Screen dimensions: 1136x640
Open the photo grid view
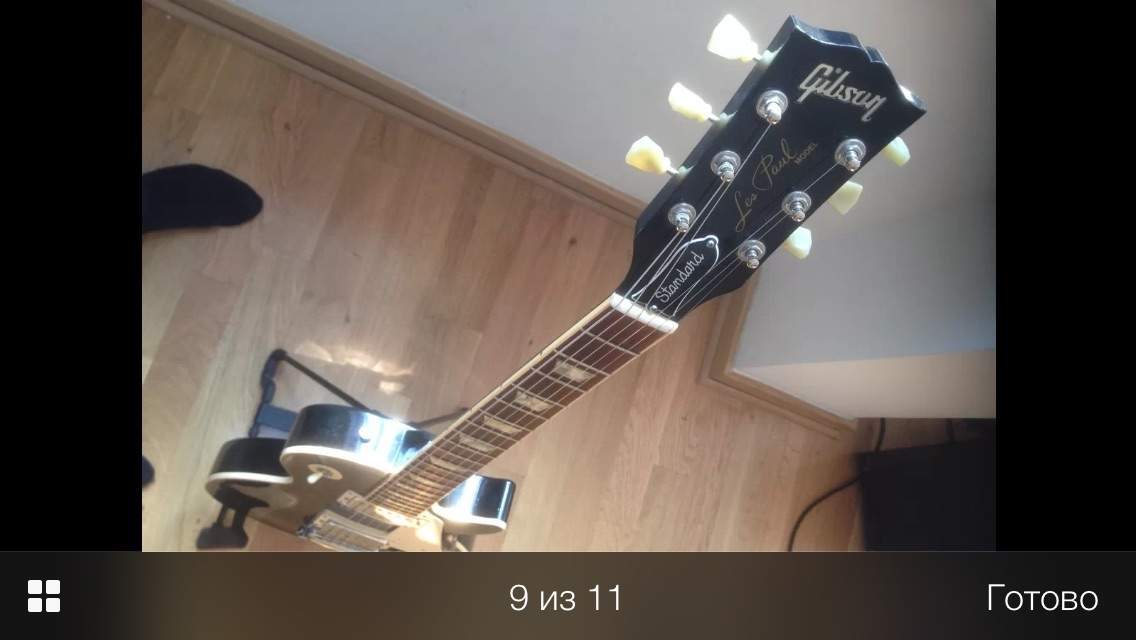(44, 596)
